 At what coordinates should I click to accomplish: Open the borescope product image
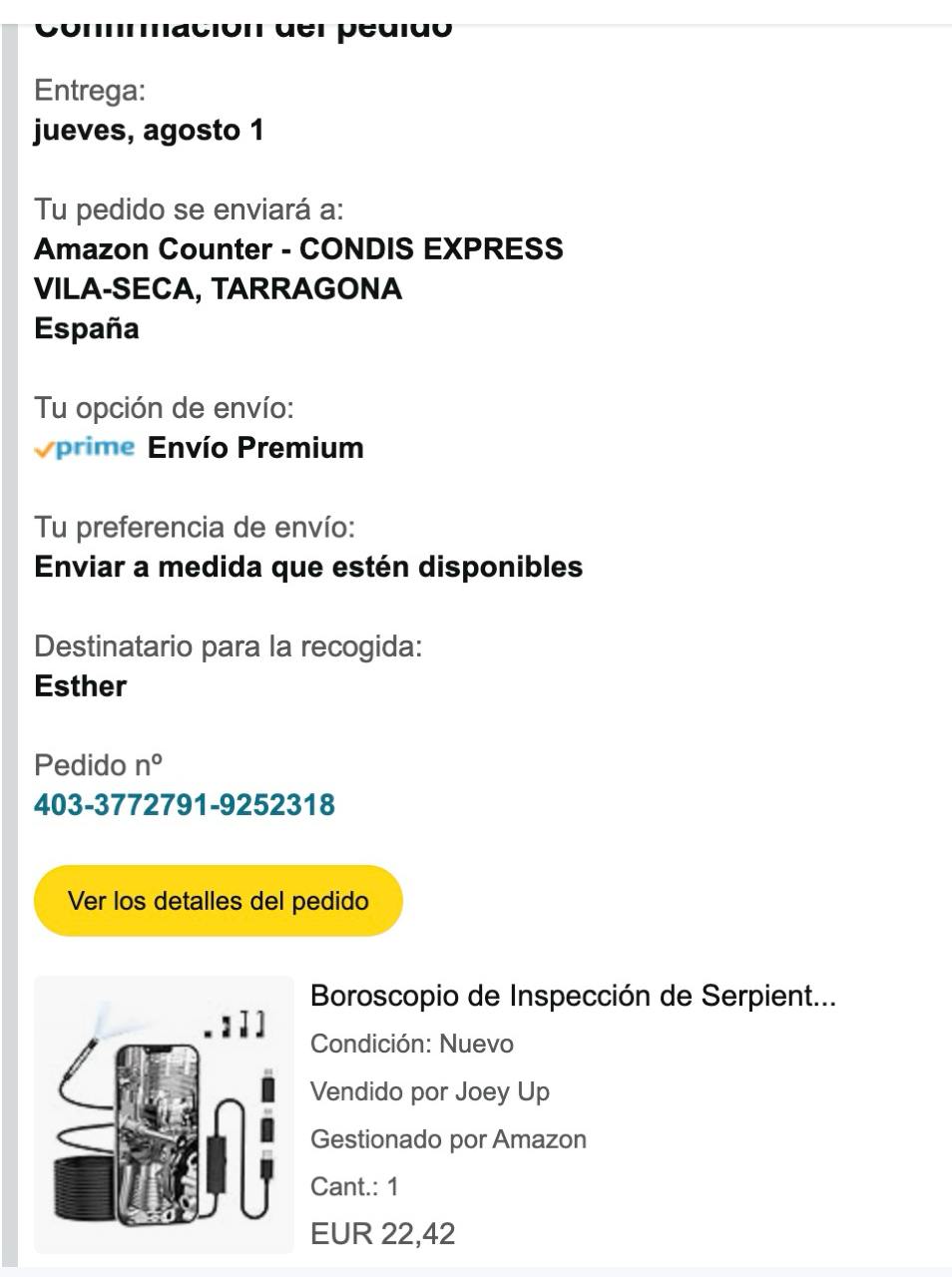pos(164,1114)
